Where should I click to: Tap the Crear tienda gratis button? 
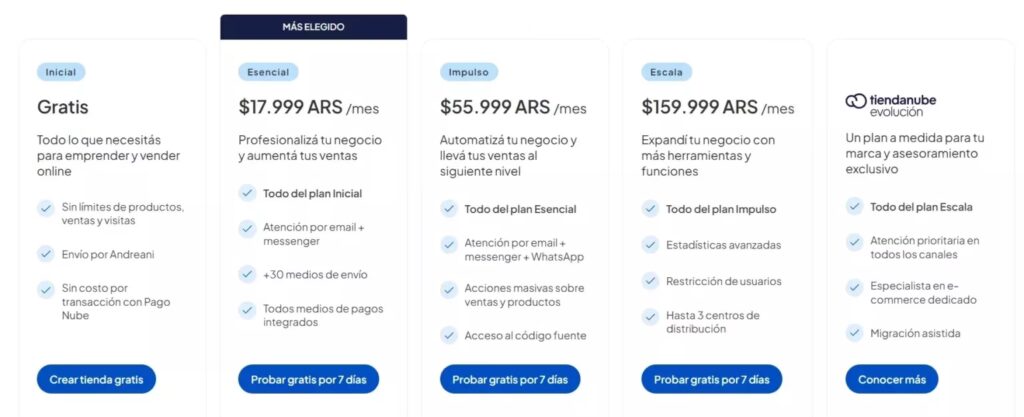(96, 379)
